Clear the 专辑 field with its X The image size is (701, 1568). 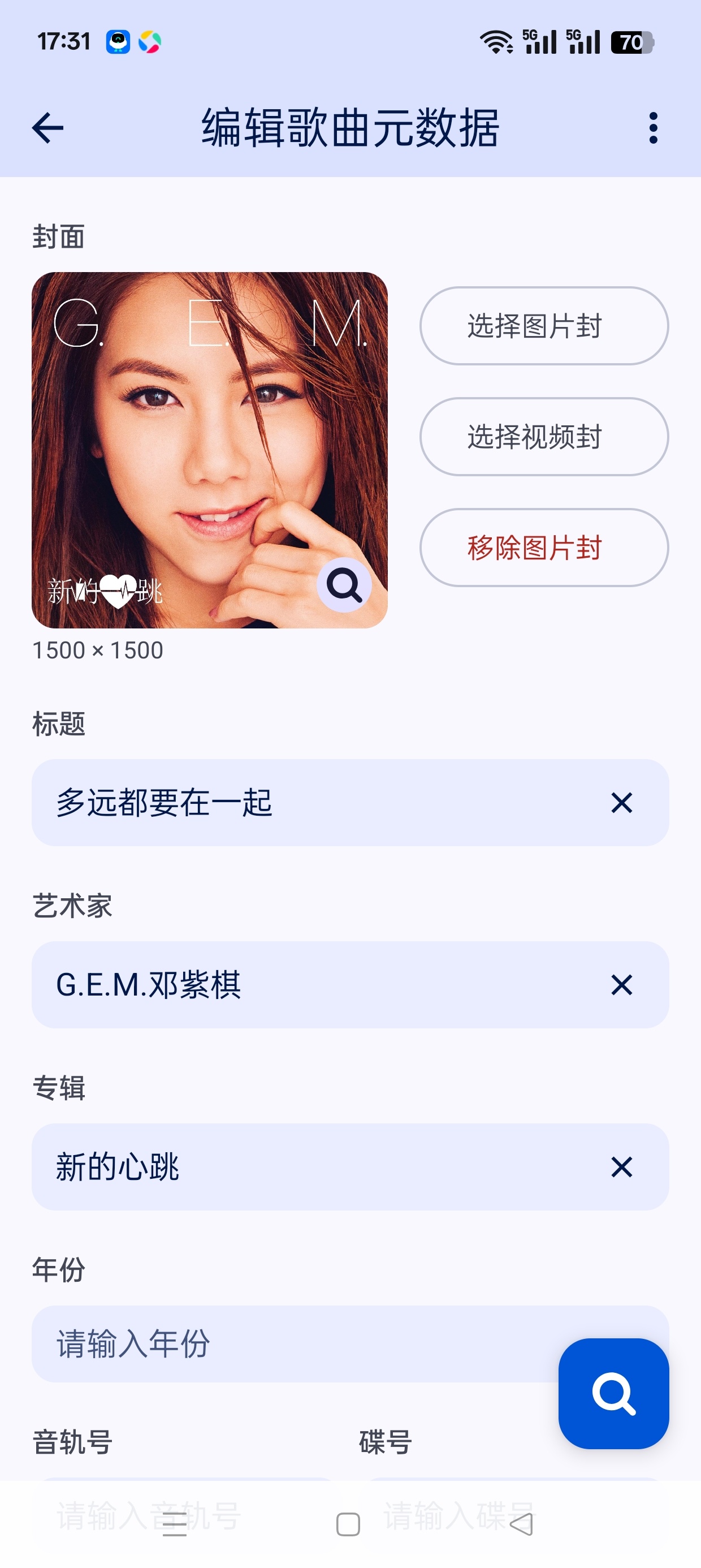[621, 1166]
